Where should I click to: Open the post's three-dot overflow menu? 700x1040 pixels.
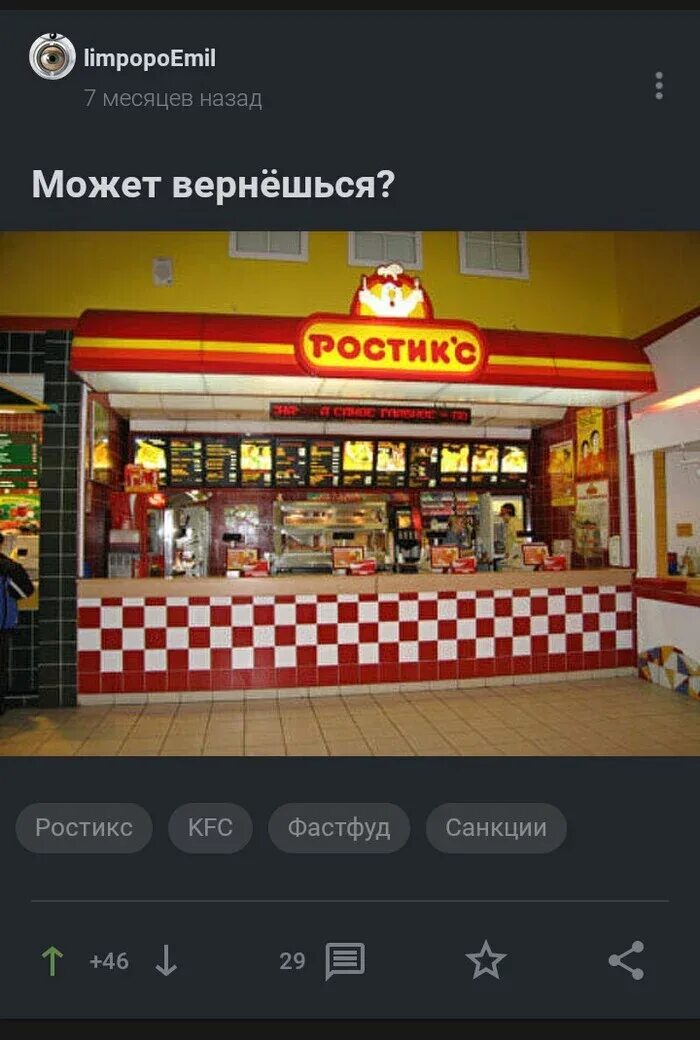(658, 86)
